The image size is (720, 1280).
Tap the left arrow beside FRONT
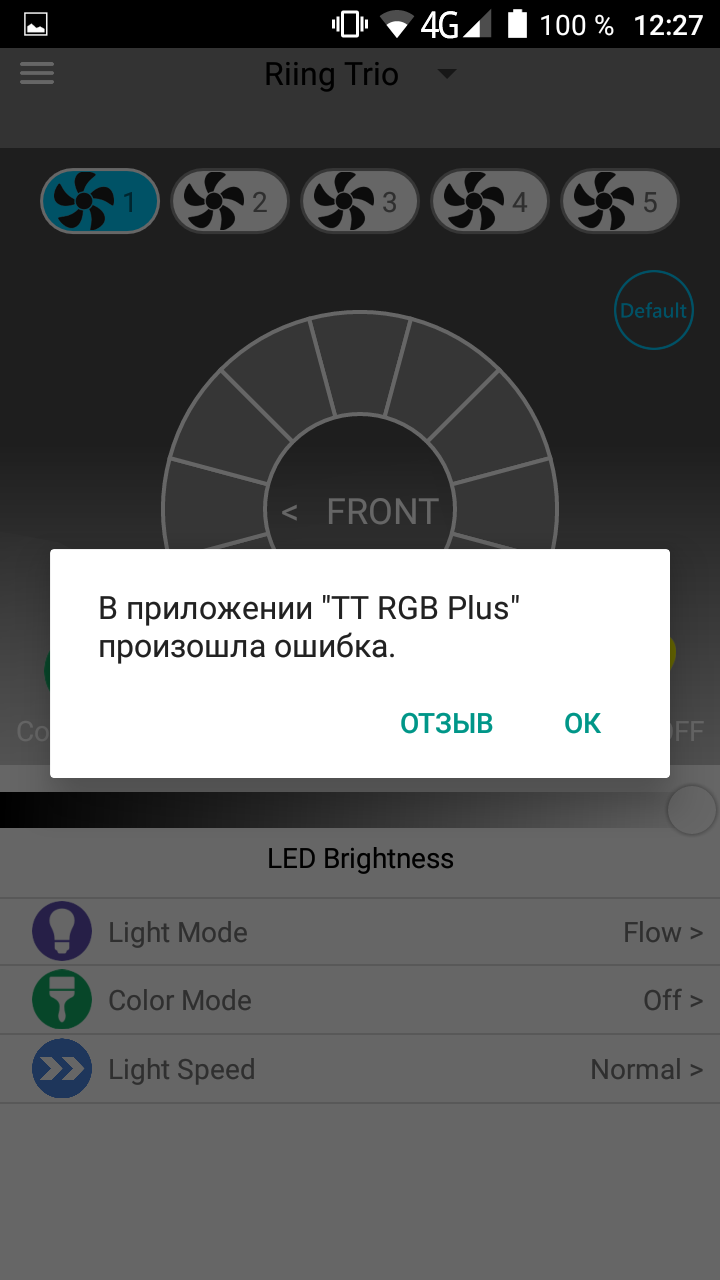coord(289,513)
